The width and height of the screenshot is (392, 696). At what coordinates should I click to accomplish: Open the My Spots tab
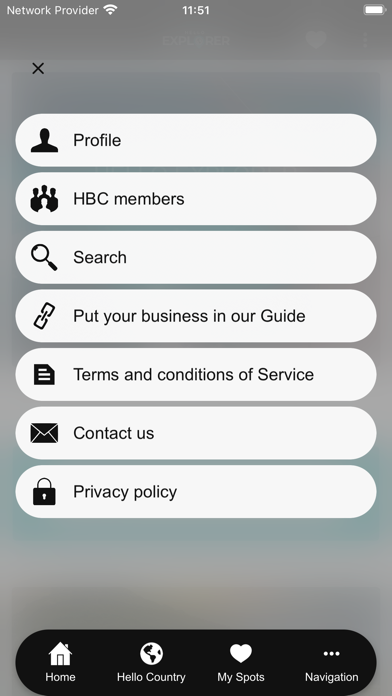tap(241, 663)
